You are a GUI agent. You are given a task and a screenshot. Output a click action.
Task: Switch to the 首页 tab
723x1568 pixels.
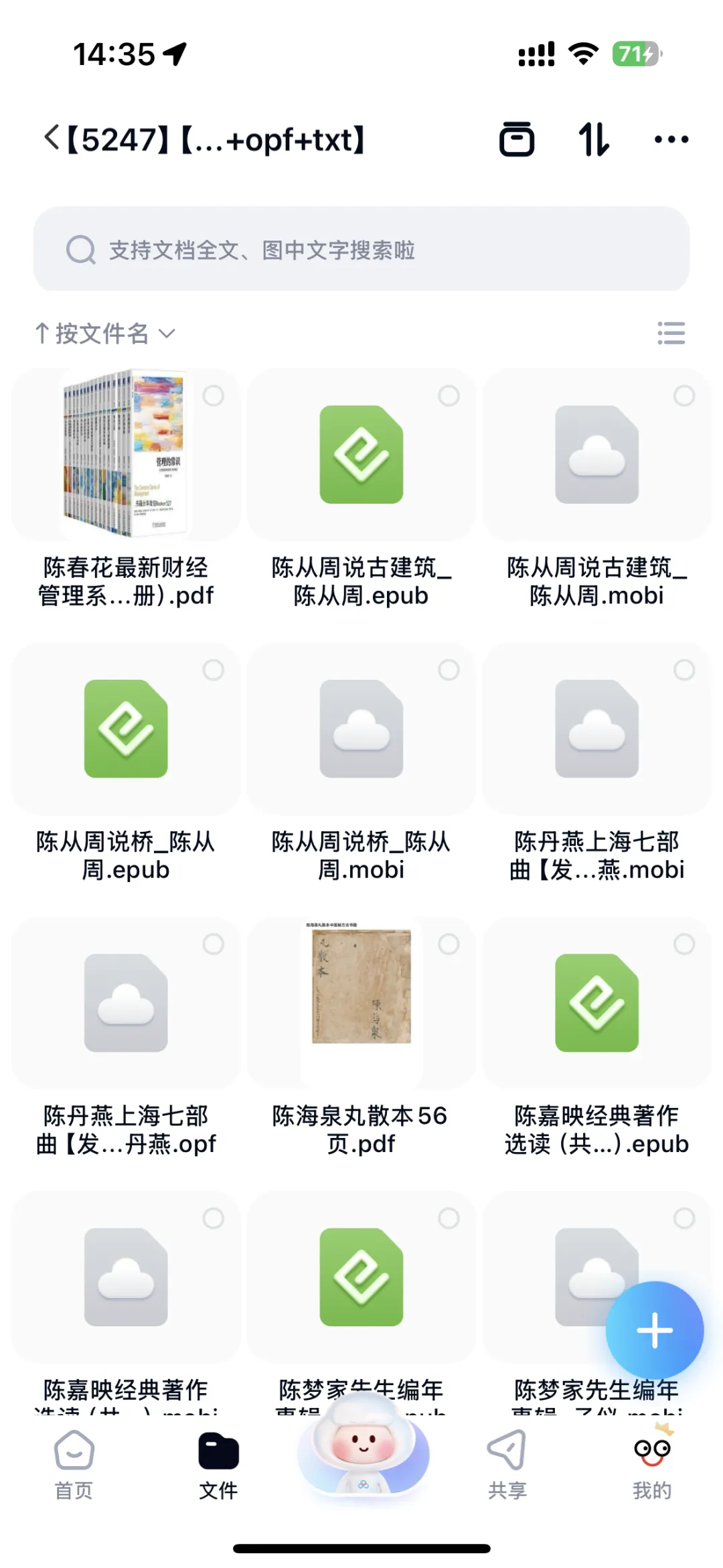click(x=74, y=1466)
